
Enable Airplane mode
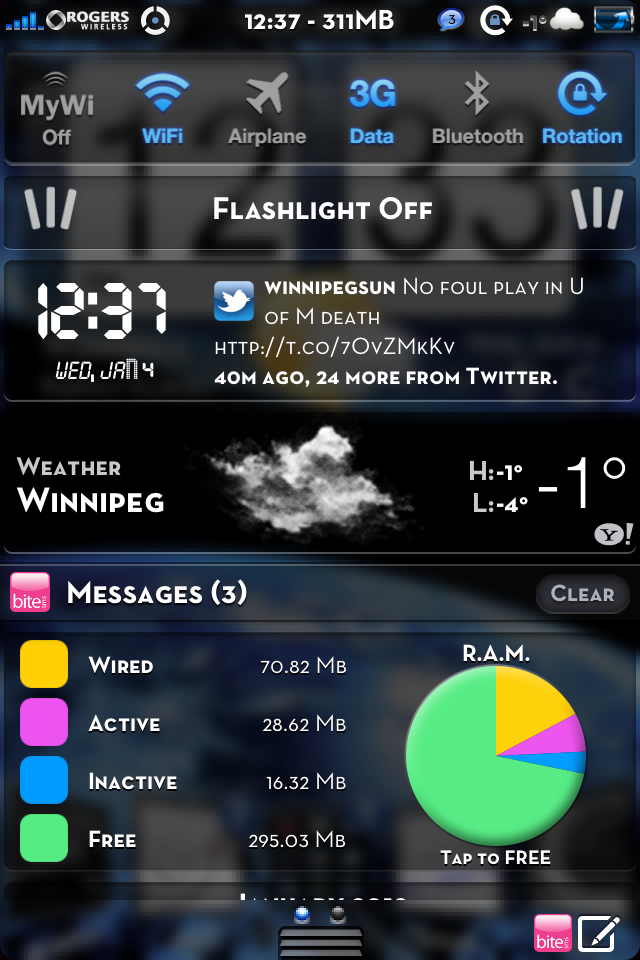(x=267, y=109)
